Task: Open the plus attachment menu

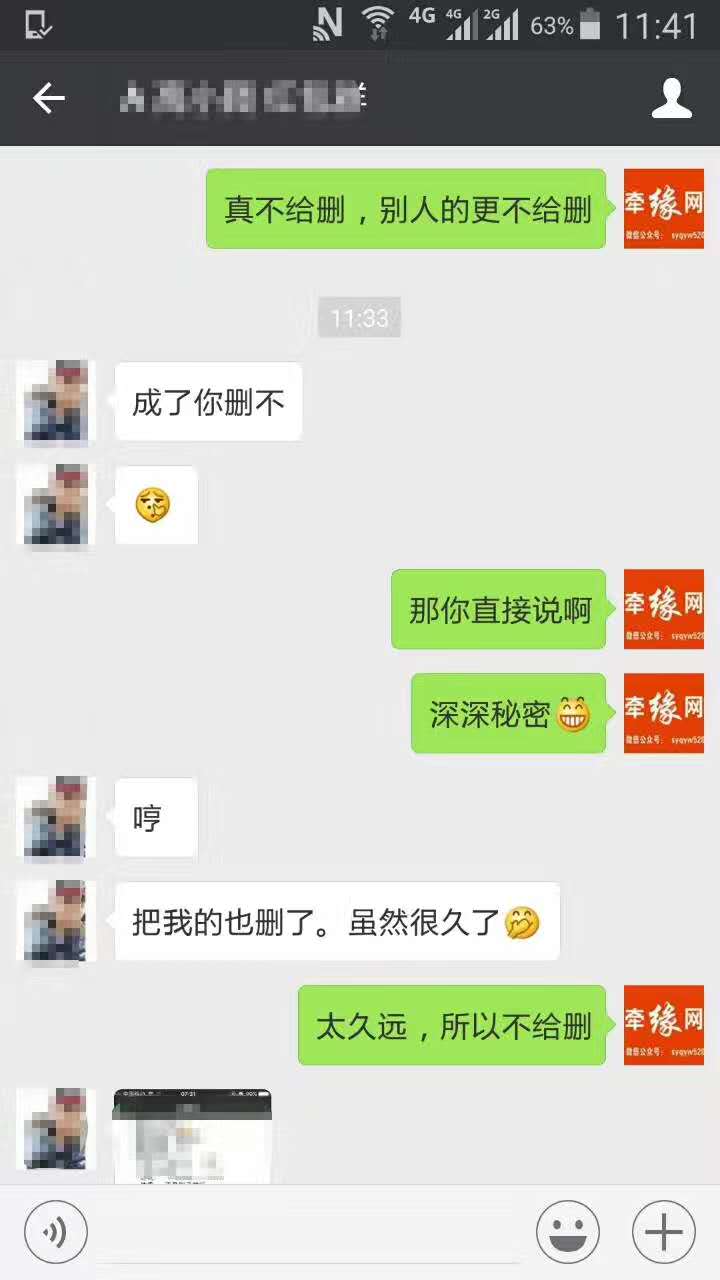Action: coord(663,1231)
